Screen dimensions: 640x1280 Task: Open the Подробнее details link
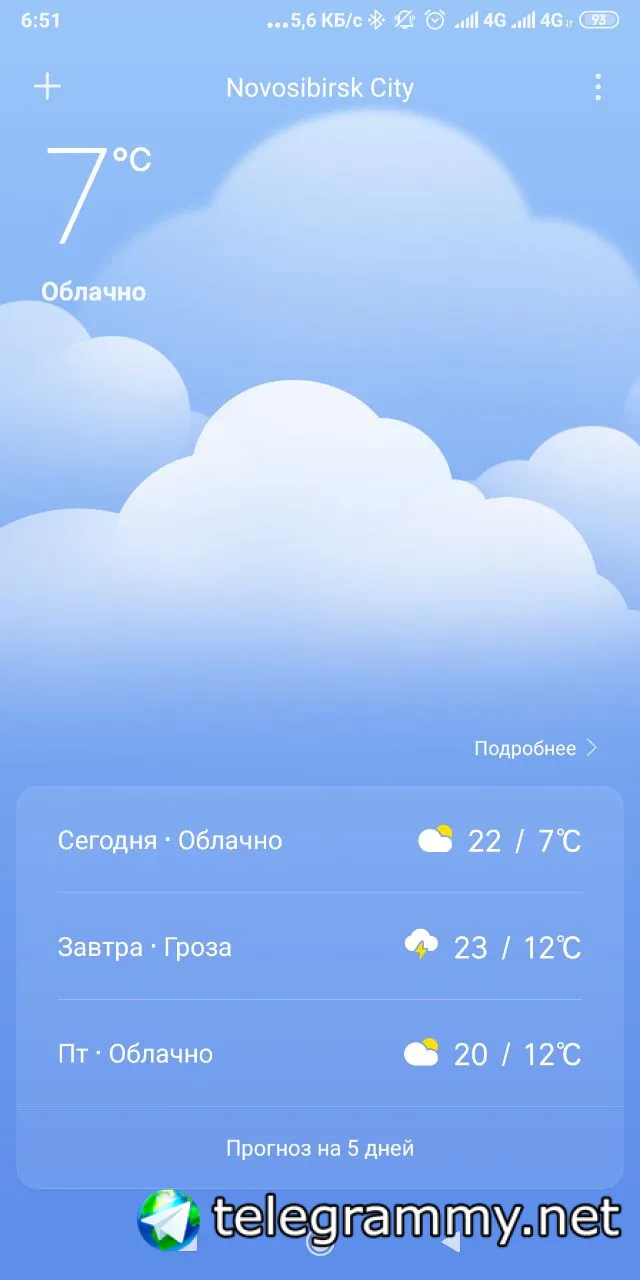coord(535,748)
